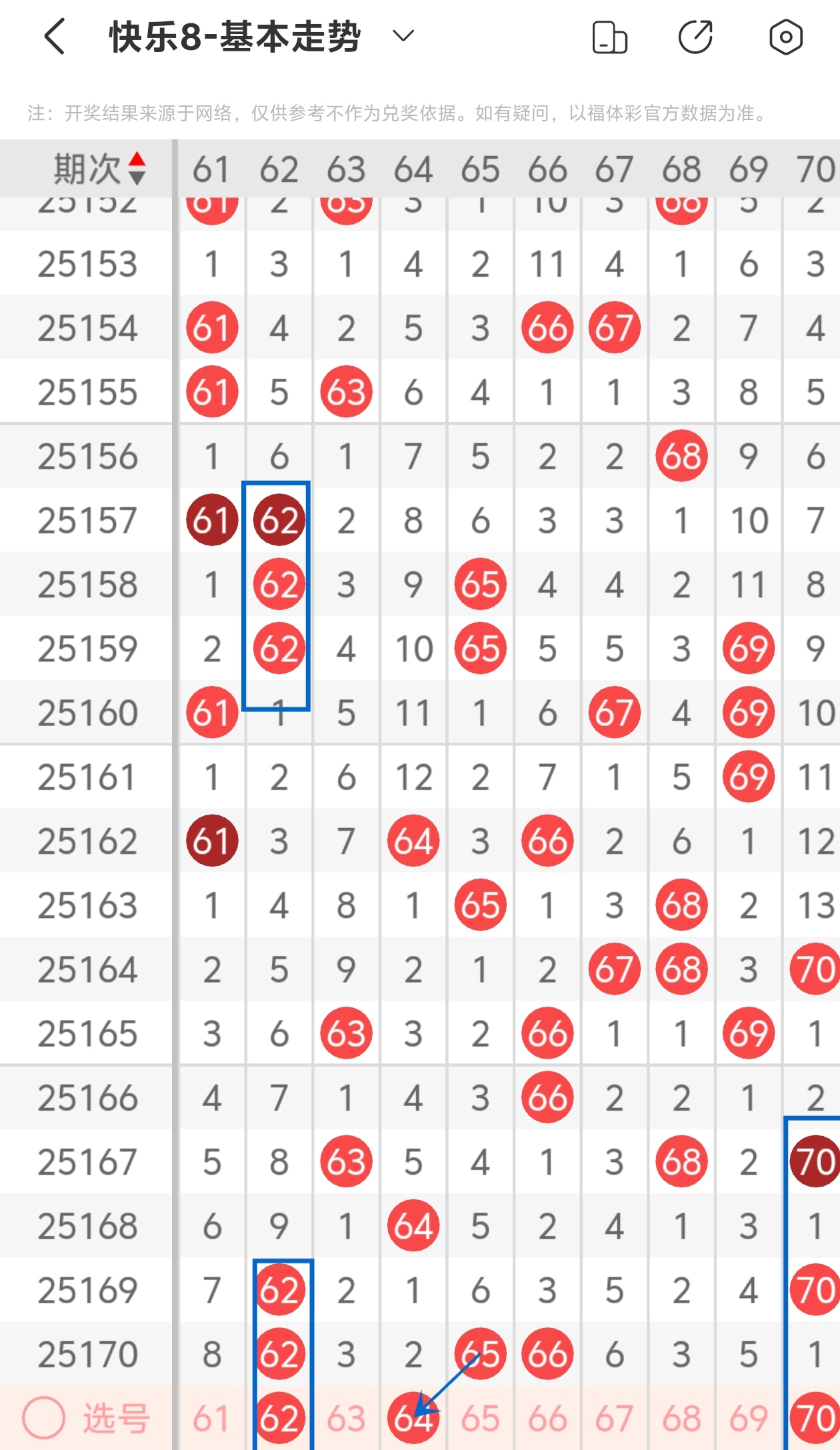Viewport: 840px width, 1450px height.
Task: Select number 61 in the 选号 row
Action: [211, 1418]
